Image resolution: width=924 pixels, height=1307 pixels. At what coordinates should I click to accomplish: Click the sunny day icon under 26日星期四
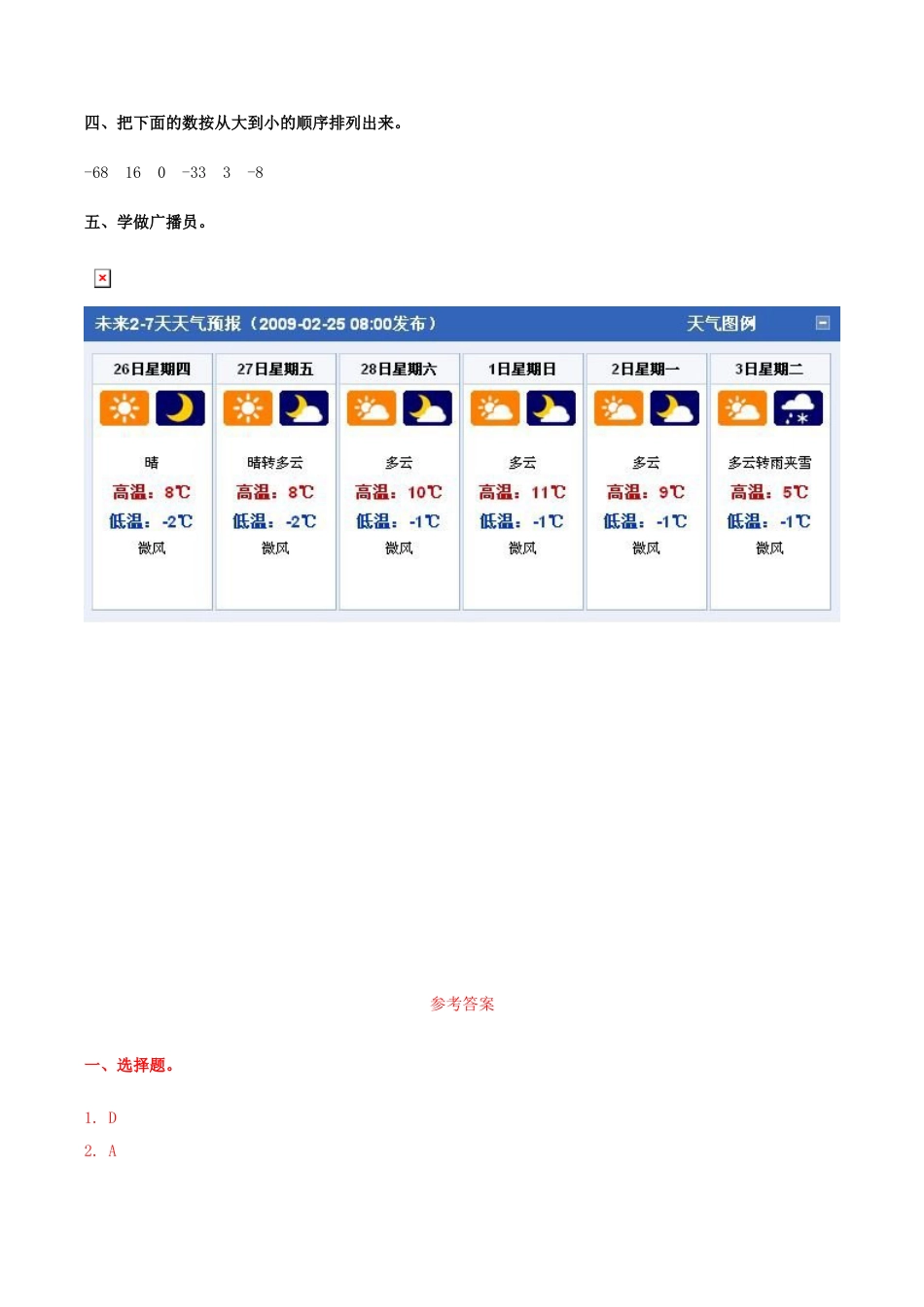pos(124,407)
